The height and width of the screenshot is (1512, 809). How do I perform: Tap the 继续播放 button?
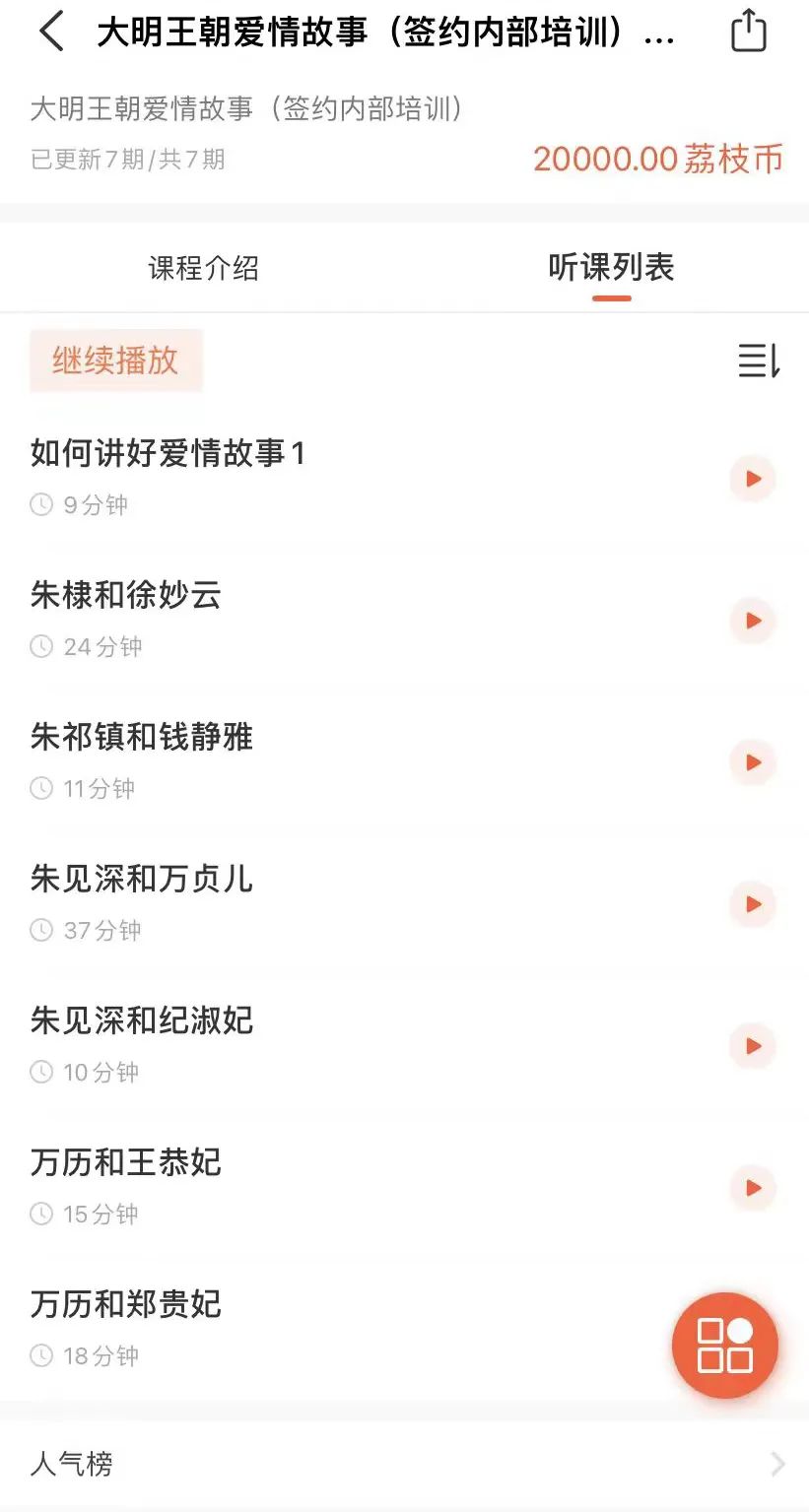pos(115,361)
